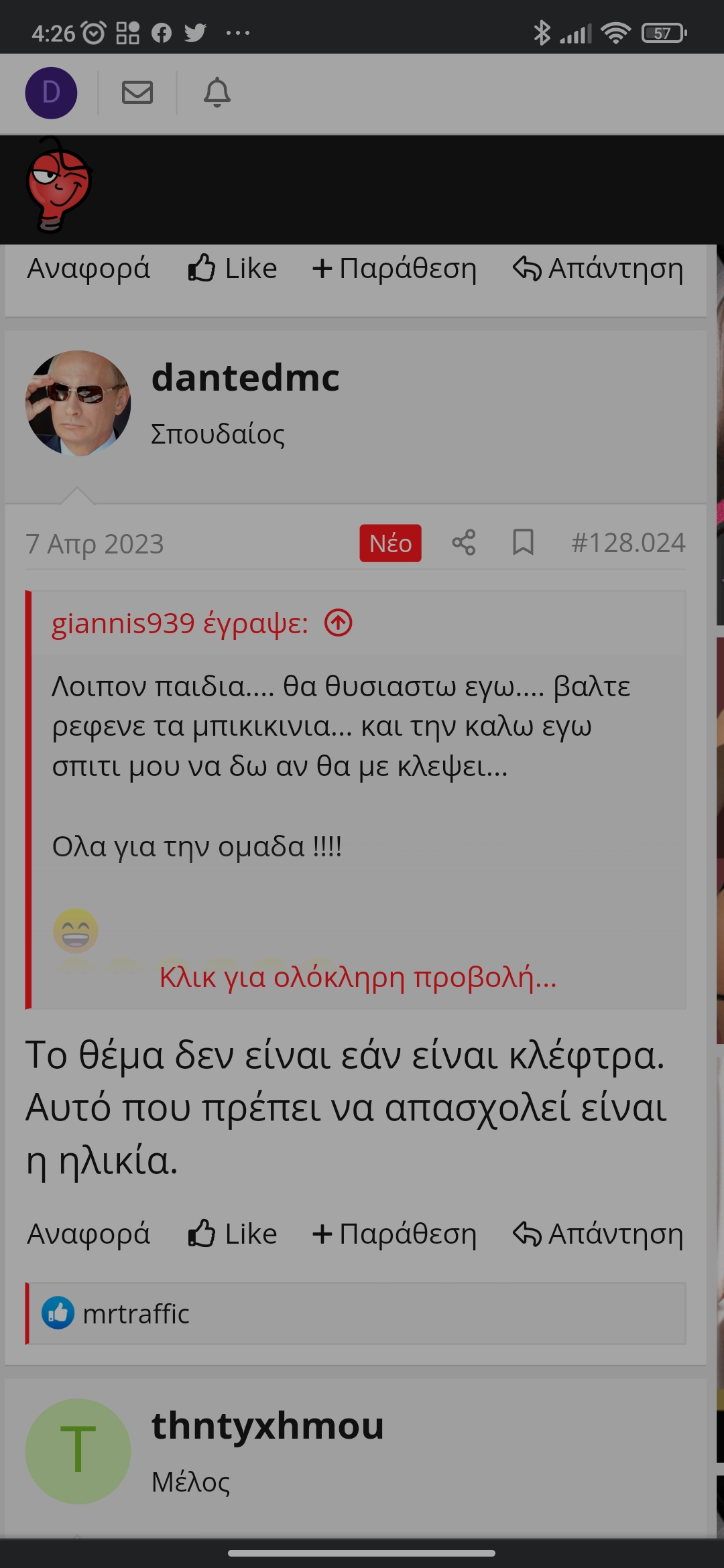The image size is (724, 1568).
Task: Open post number #128.024 link
Action: (628, 543)
